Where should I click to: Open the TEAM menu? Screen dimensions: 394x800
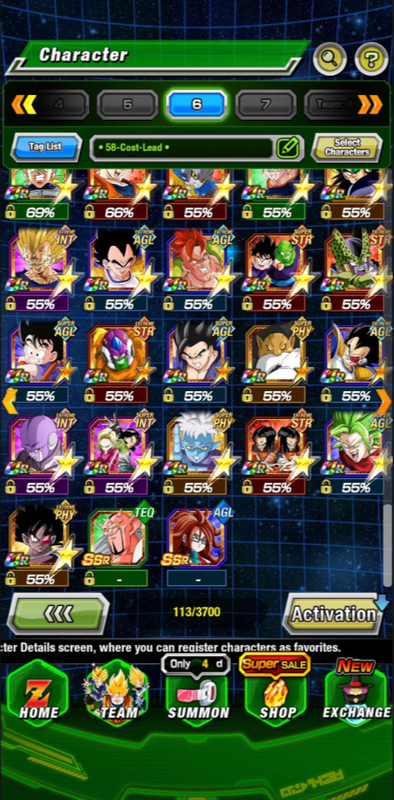point(117,692)
